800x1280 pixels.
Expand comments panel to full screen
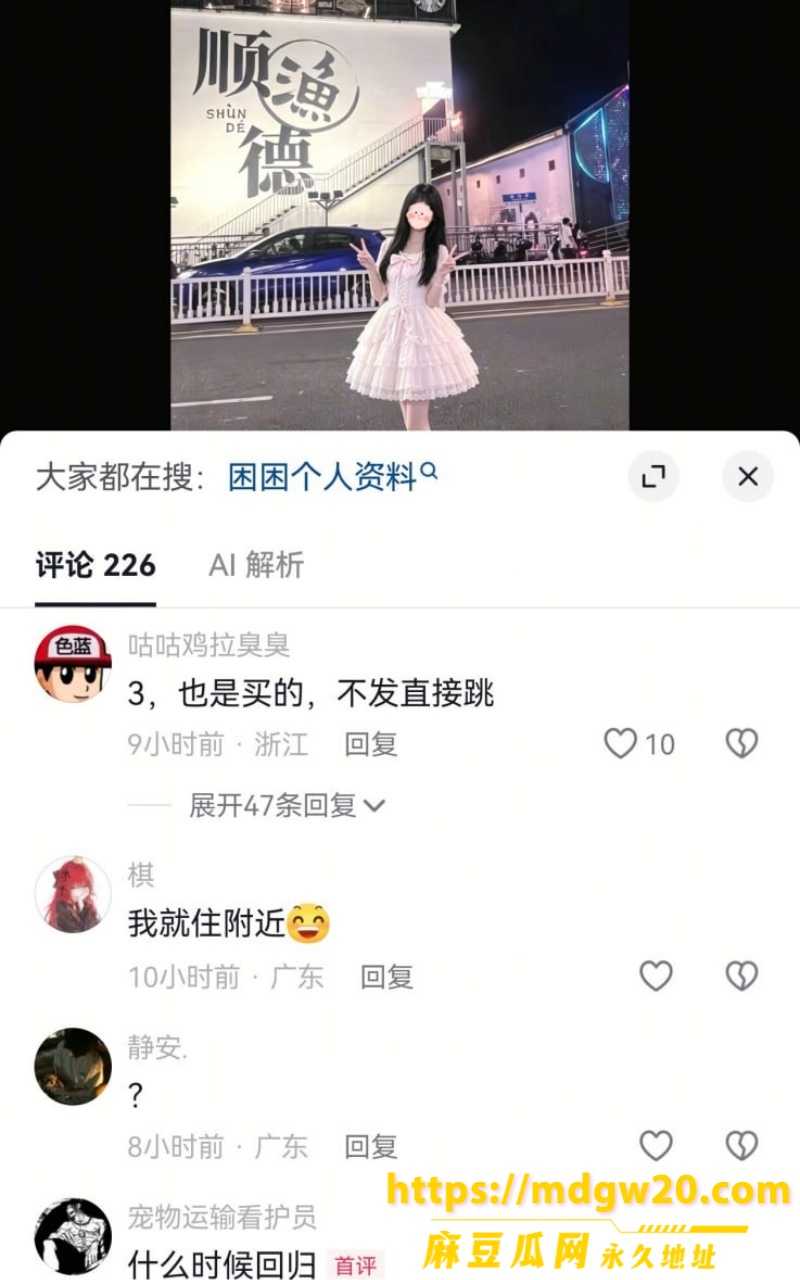[654, 477]
